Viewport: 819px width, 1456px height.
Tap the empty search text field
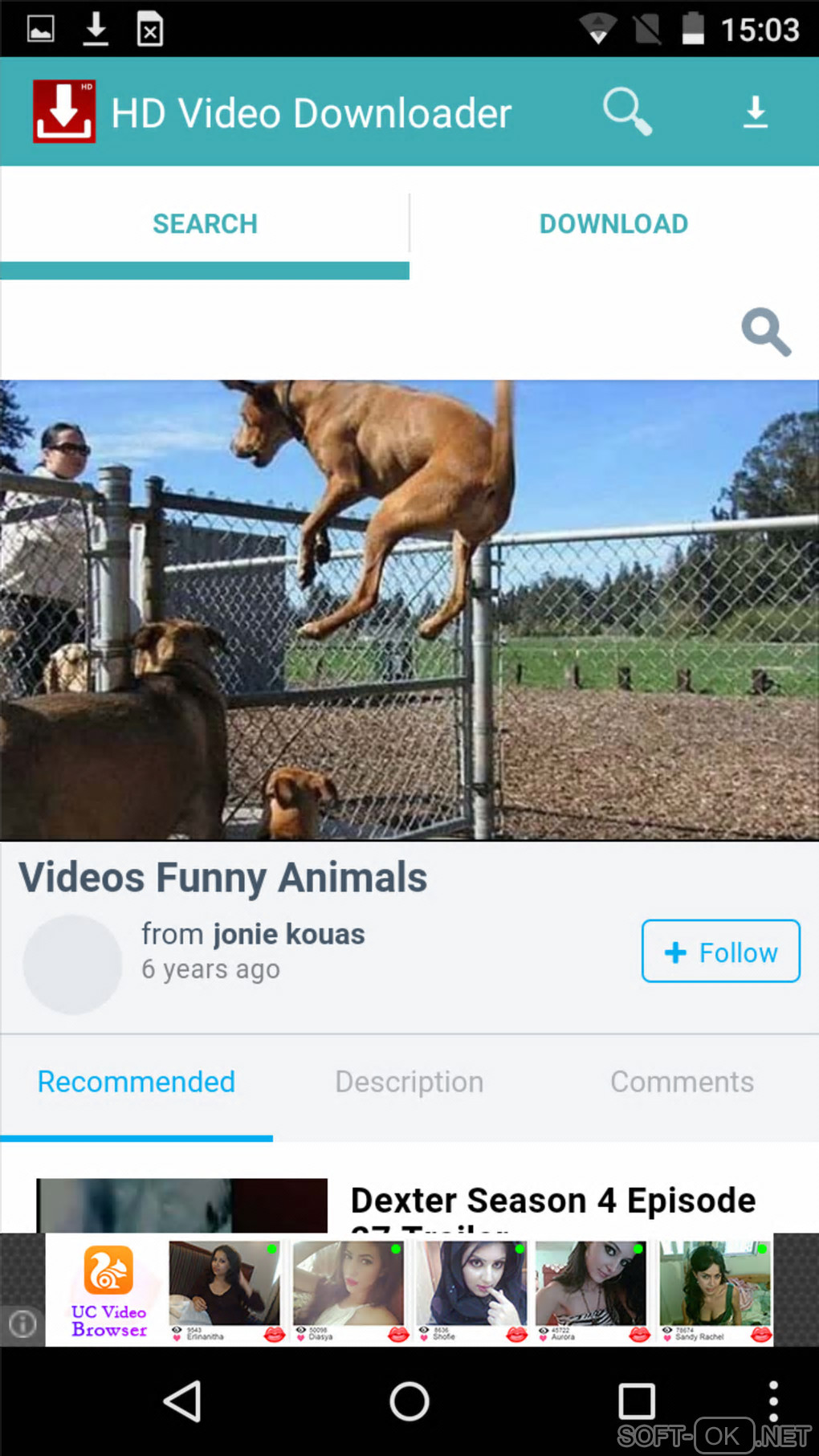361,331
